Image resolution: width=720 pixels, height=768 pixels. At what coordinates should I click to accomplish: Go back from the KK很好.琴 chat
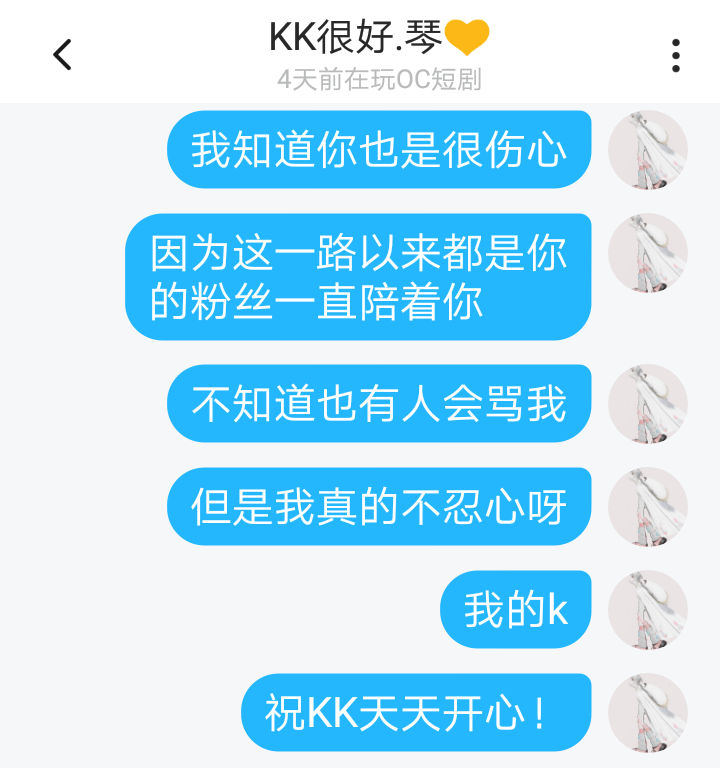click(x=63, y=54)
